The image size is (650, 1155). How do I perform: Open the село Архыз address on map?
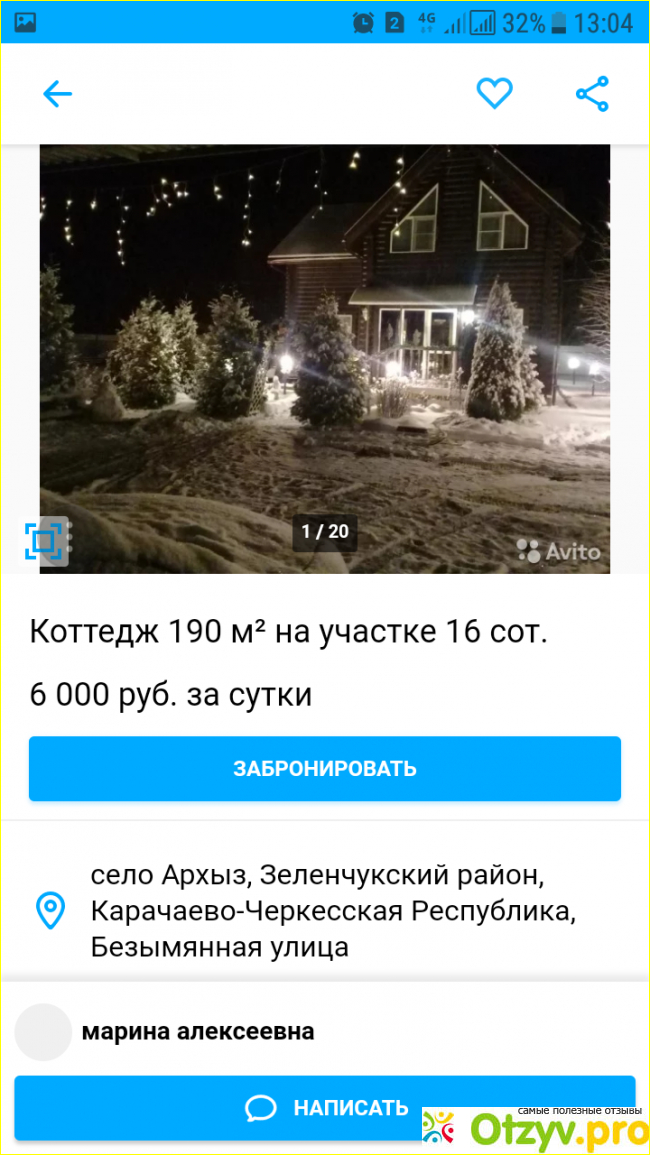318,911
